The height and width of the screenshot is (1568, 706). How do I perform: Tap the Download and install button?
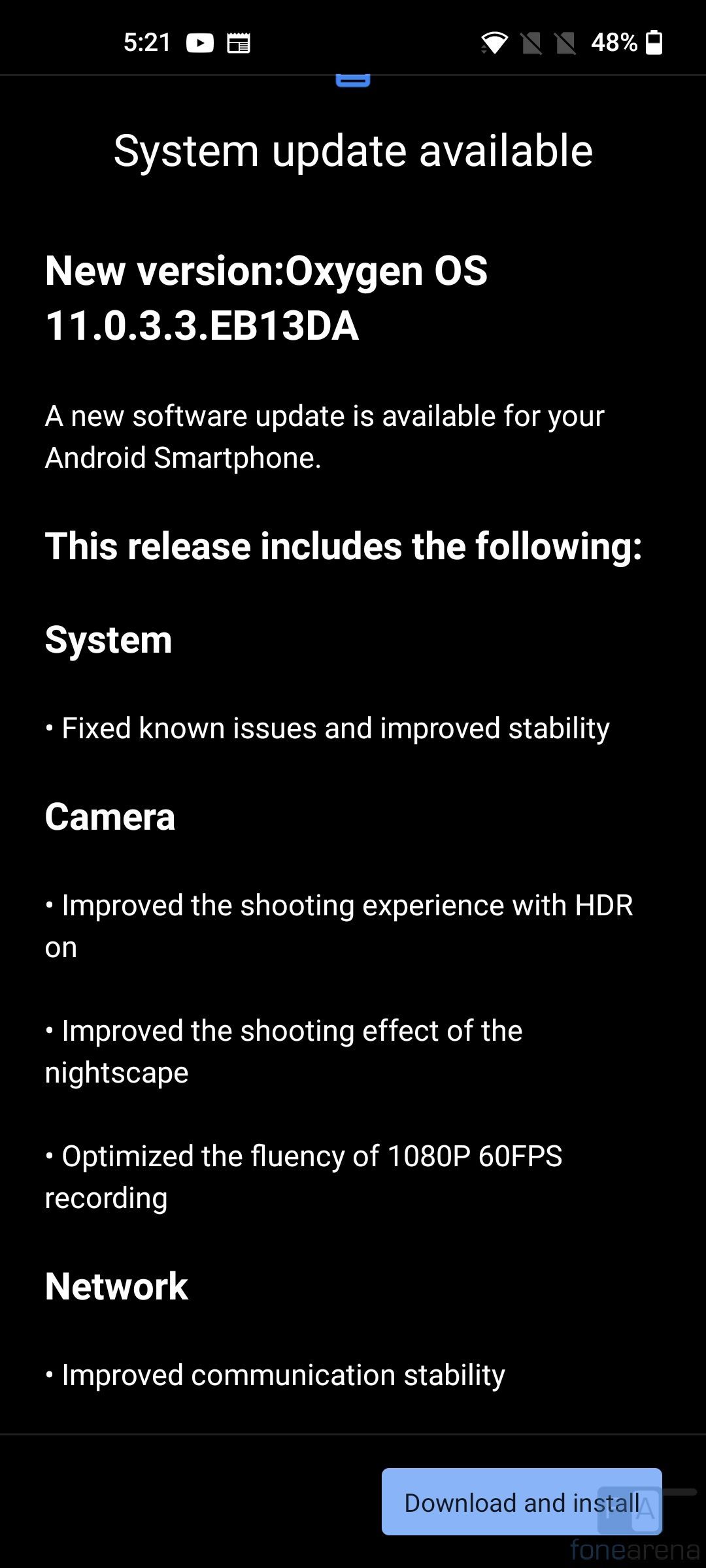point(522,1502)
